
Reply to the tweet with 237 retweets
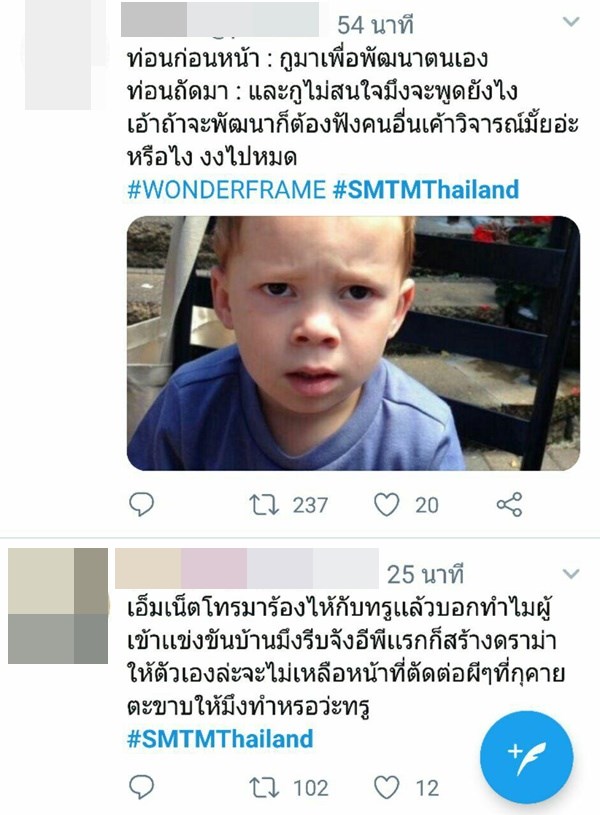[x=141, y=504]
